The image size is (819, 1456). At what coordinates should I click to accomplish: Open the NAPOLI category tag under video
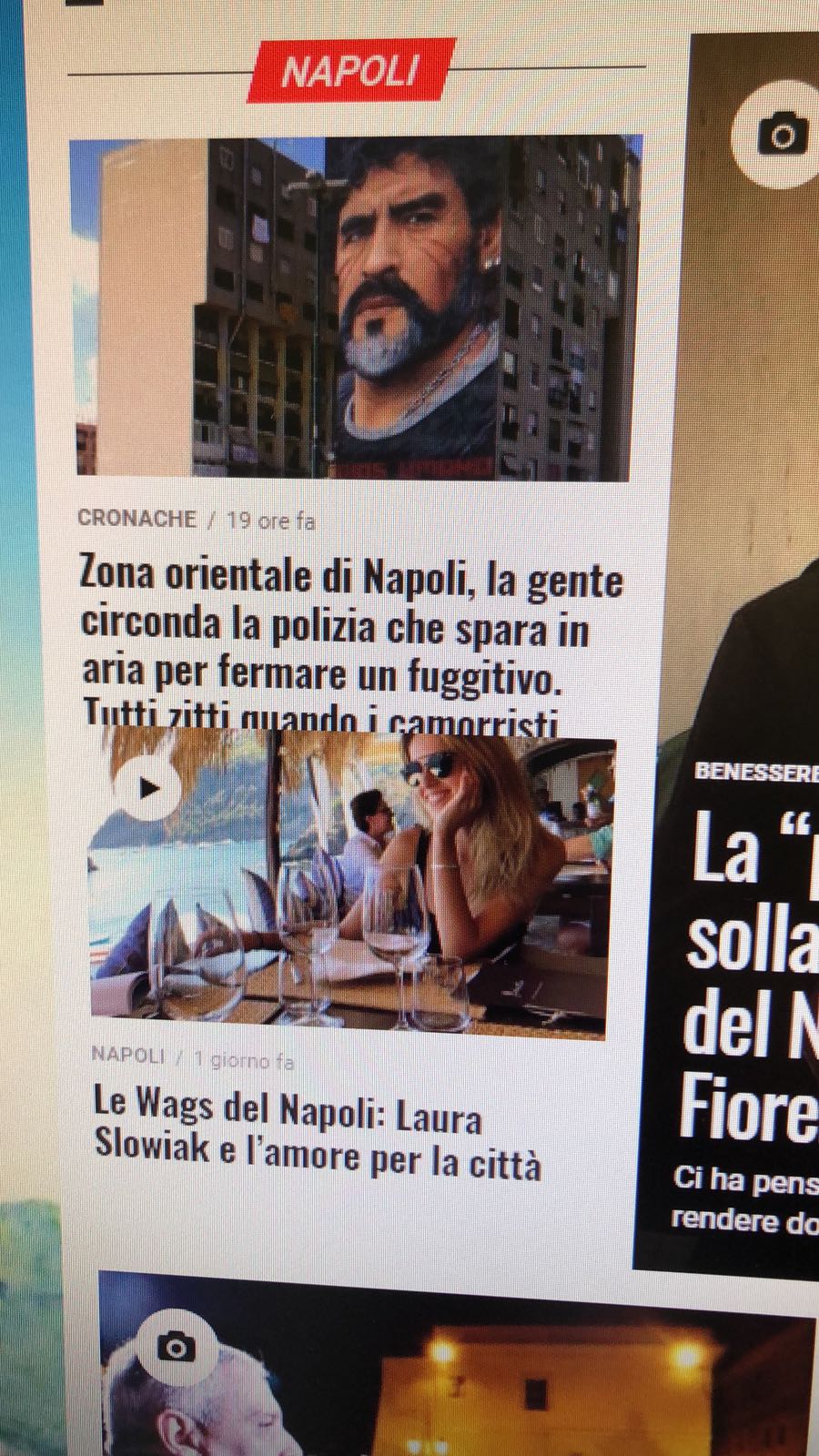(x=128, y=1055)
